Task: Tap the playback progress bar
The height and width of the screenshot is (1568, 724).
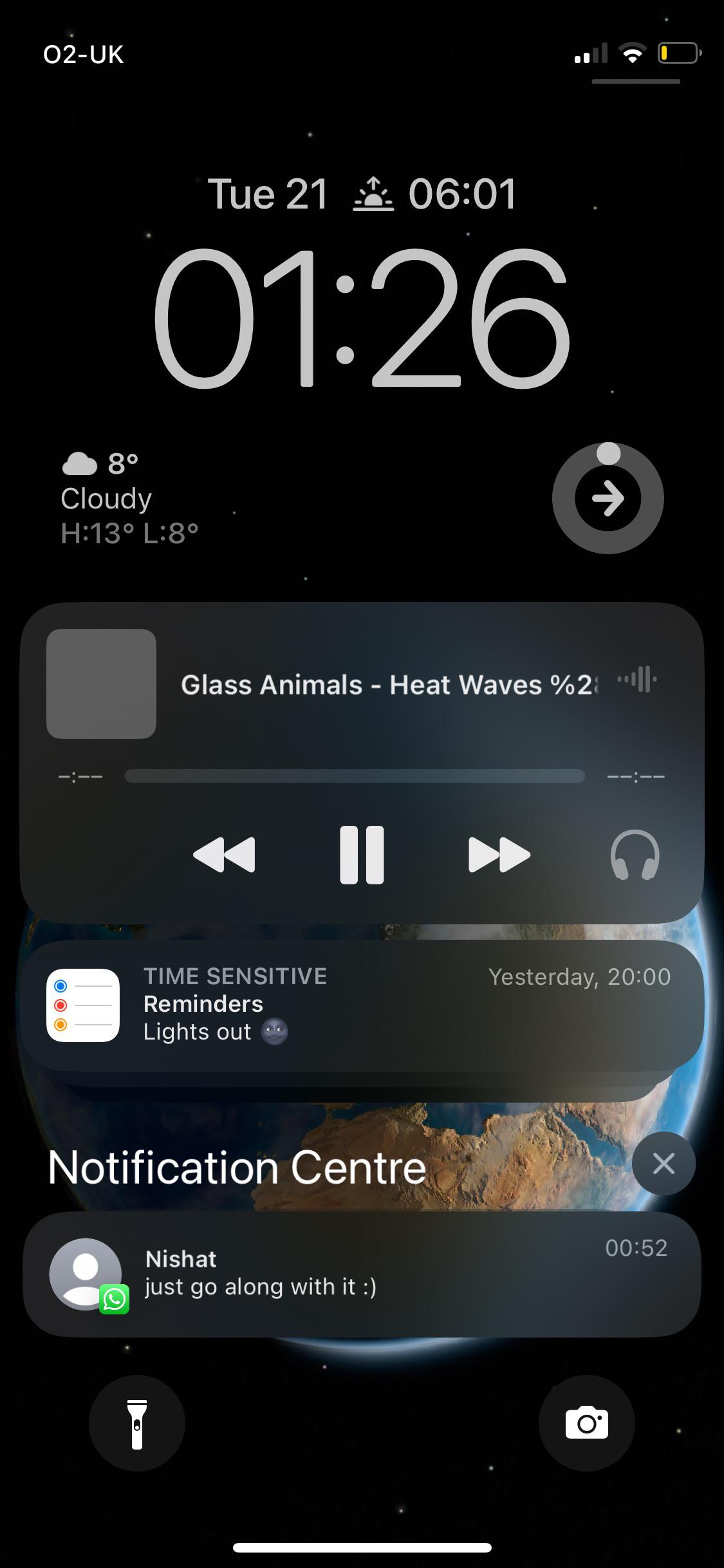Action: pyautogui.click(x=355, y=776)
